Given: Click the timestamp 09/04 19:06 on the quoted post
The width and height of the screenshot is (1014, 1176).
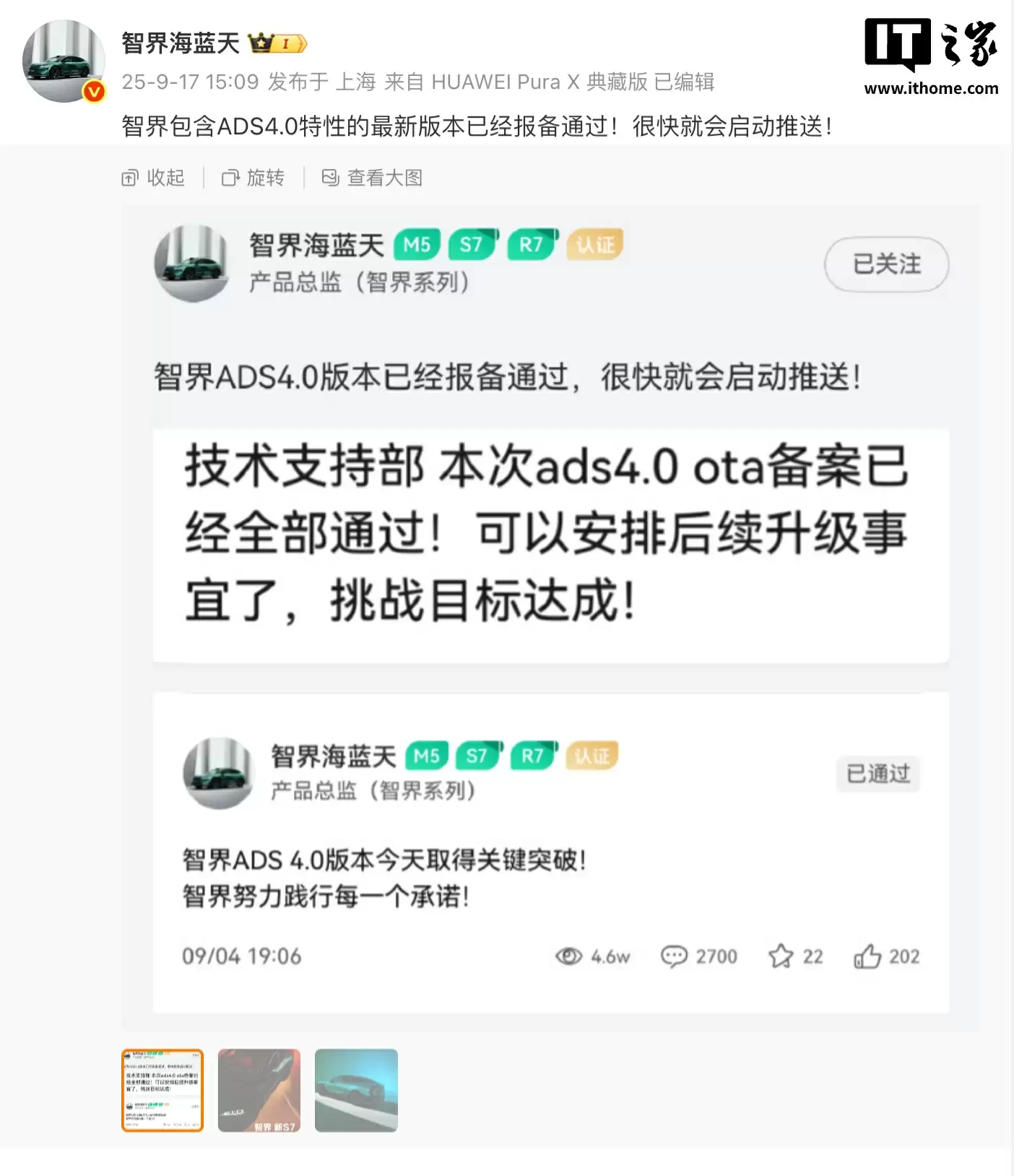Looking at the screenshot, I should click(242, 956).
